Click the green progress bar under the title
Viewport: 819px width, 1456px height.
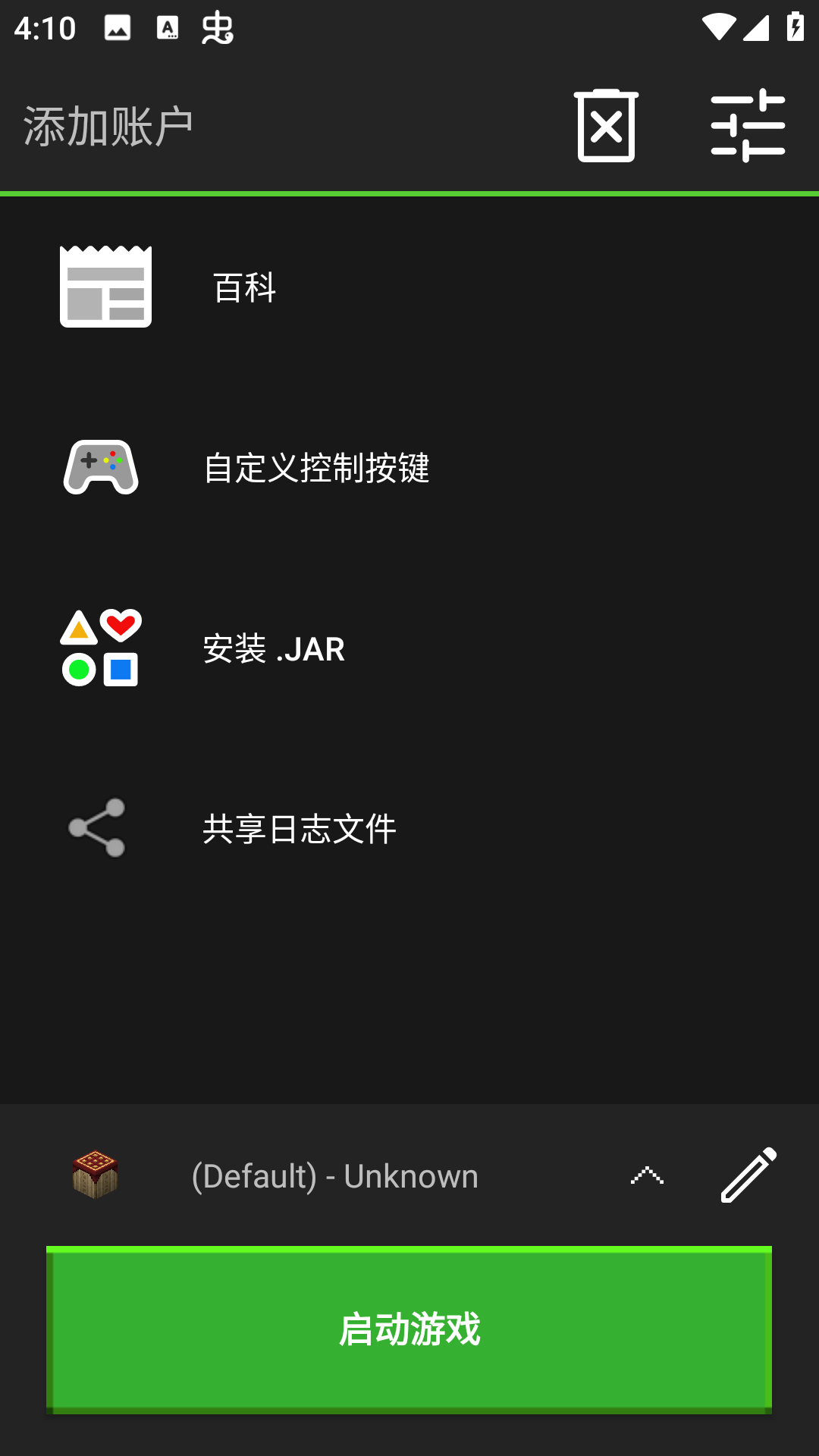(x=409, y=195)
